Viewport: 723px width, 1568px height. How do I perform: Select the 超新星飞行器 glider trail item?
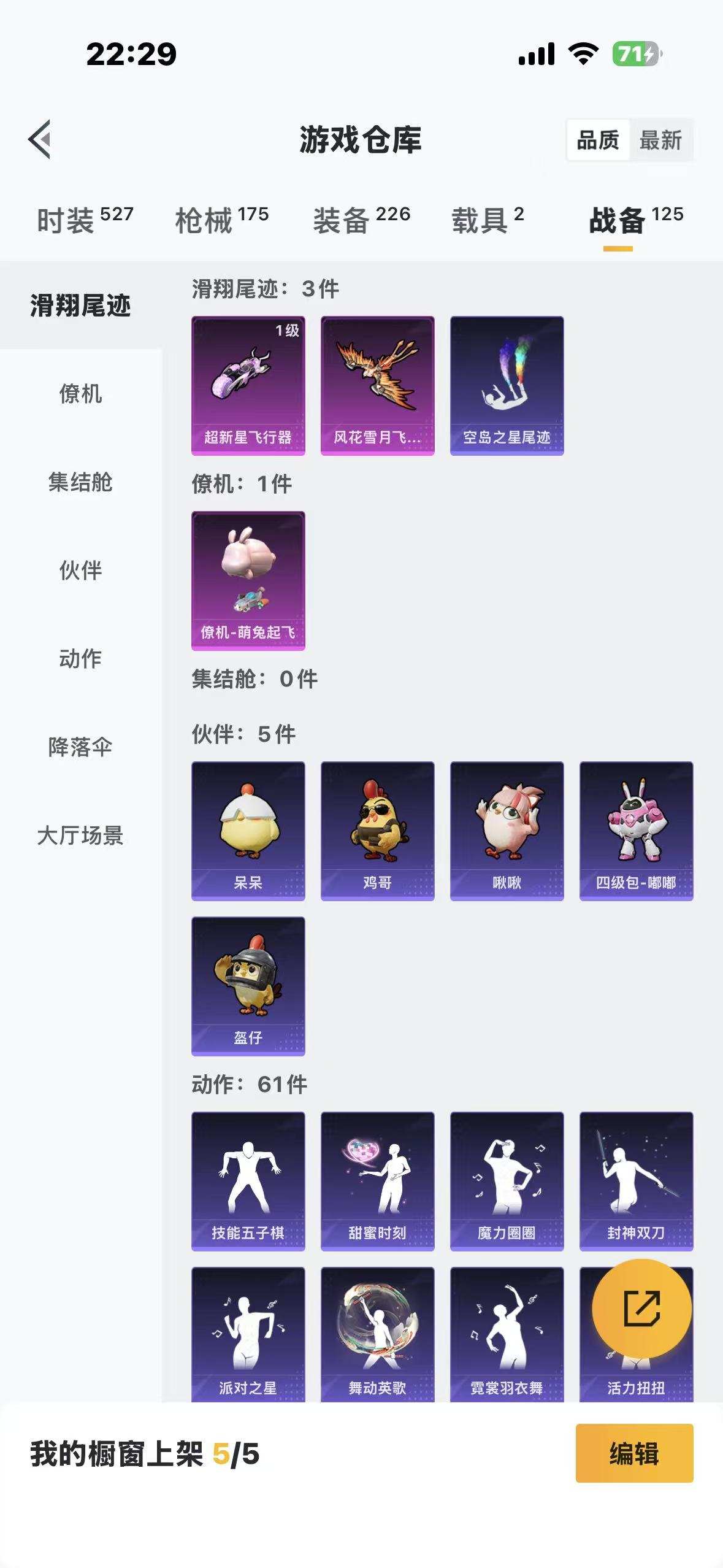point(248,383)
